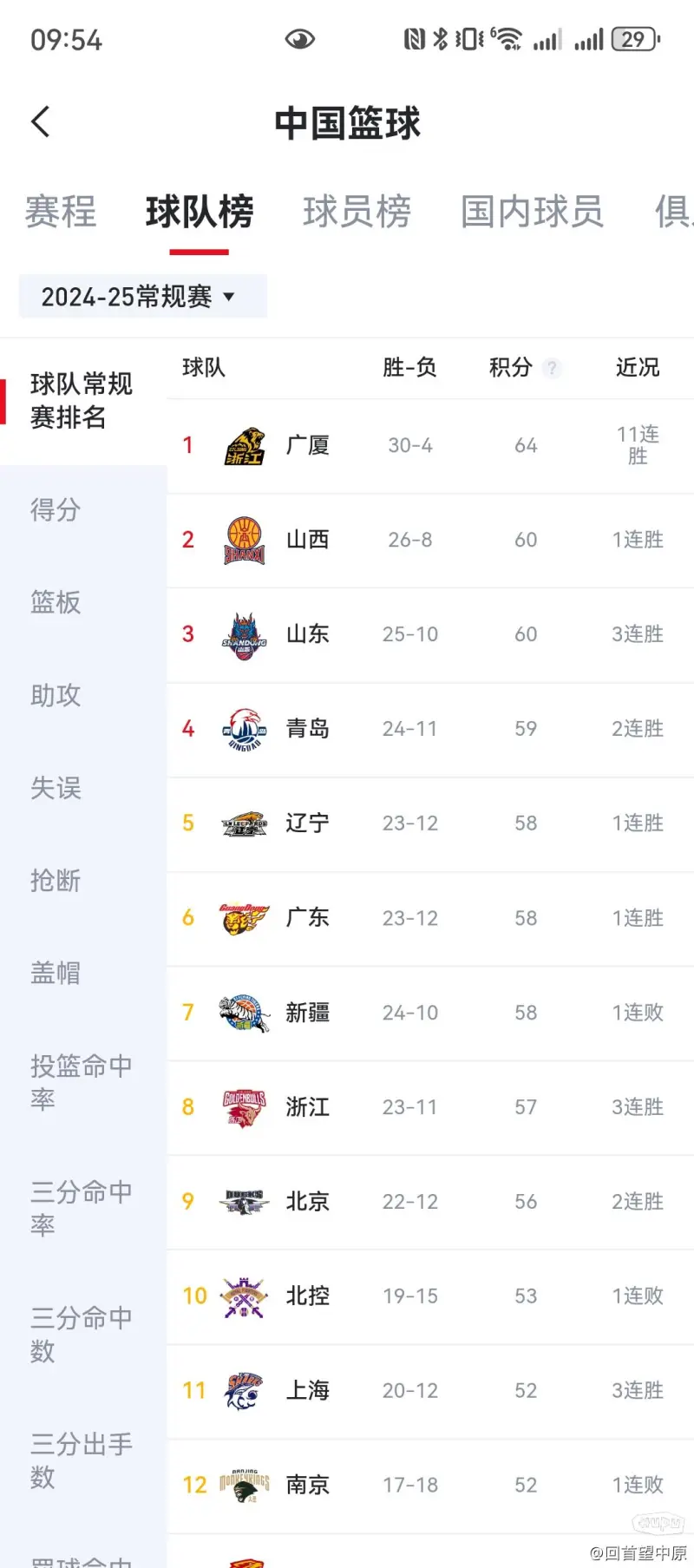
Task: Select 盖帽 in the stats sidebar
Action: [55, 973]
